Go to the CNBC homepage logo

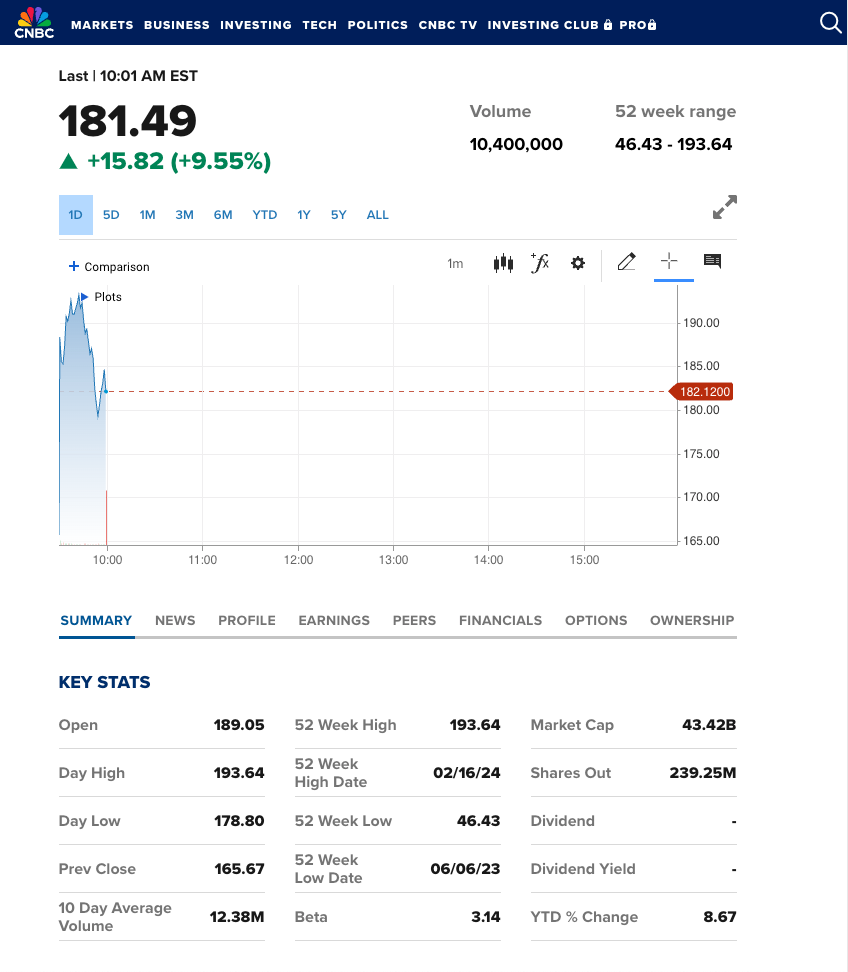point(34,22)
